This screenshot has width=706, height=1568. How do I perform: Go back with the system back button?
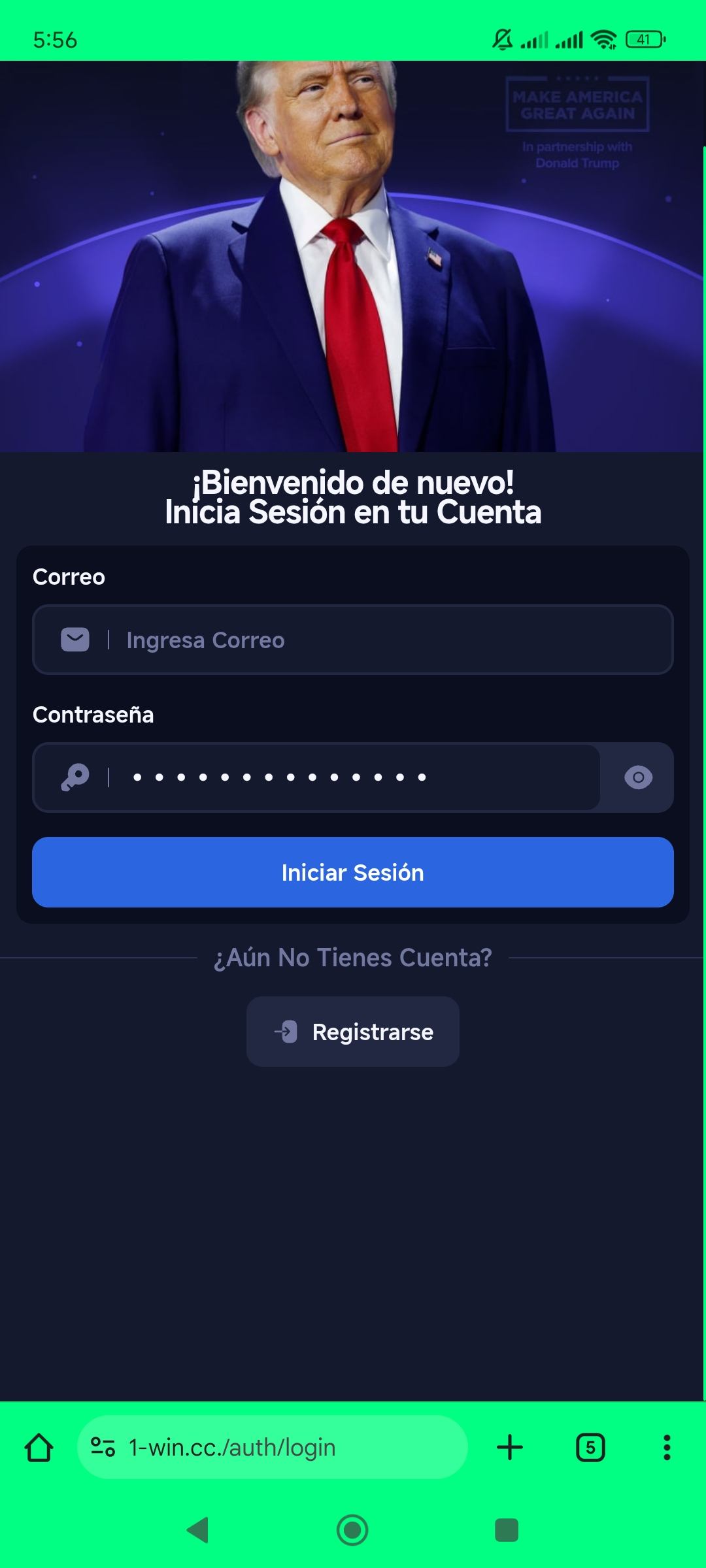[x=197, y=1529]
